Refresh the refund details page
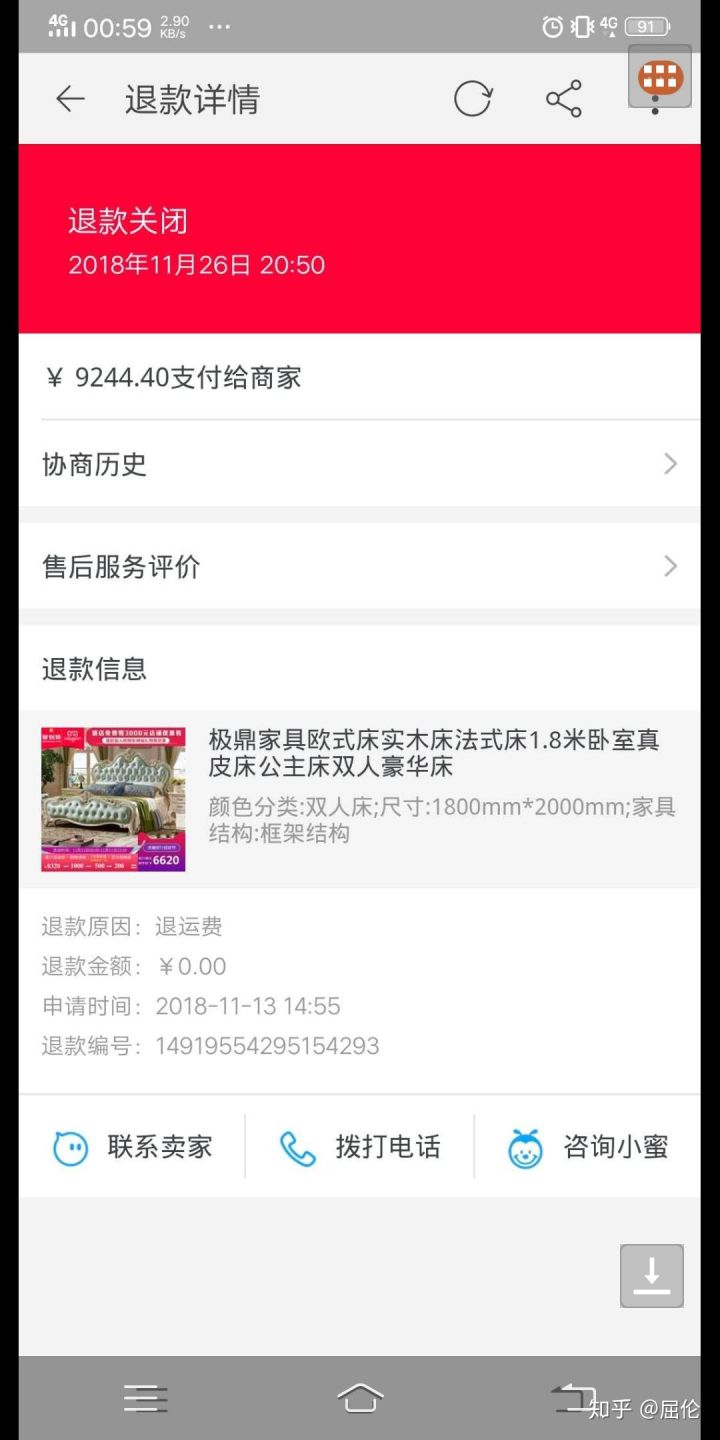 (x=472, y=99)
